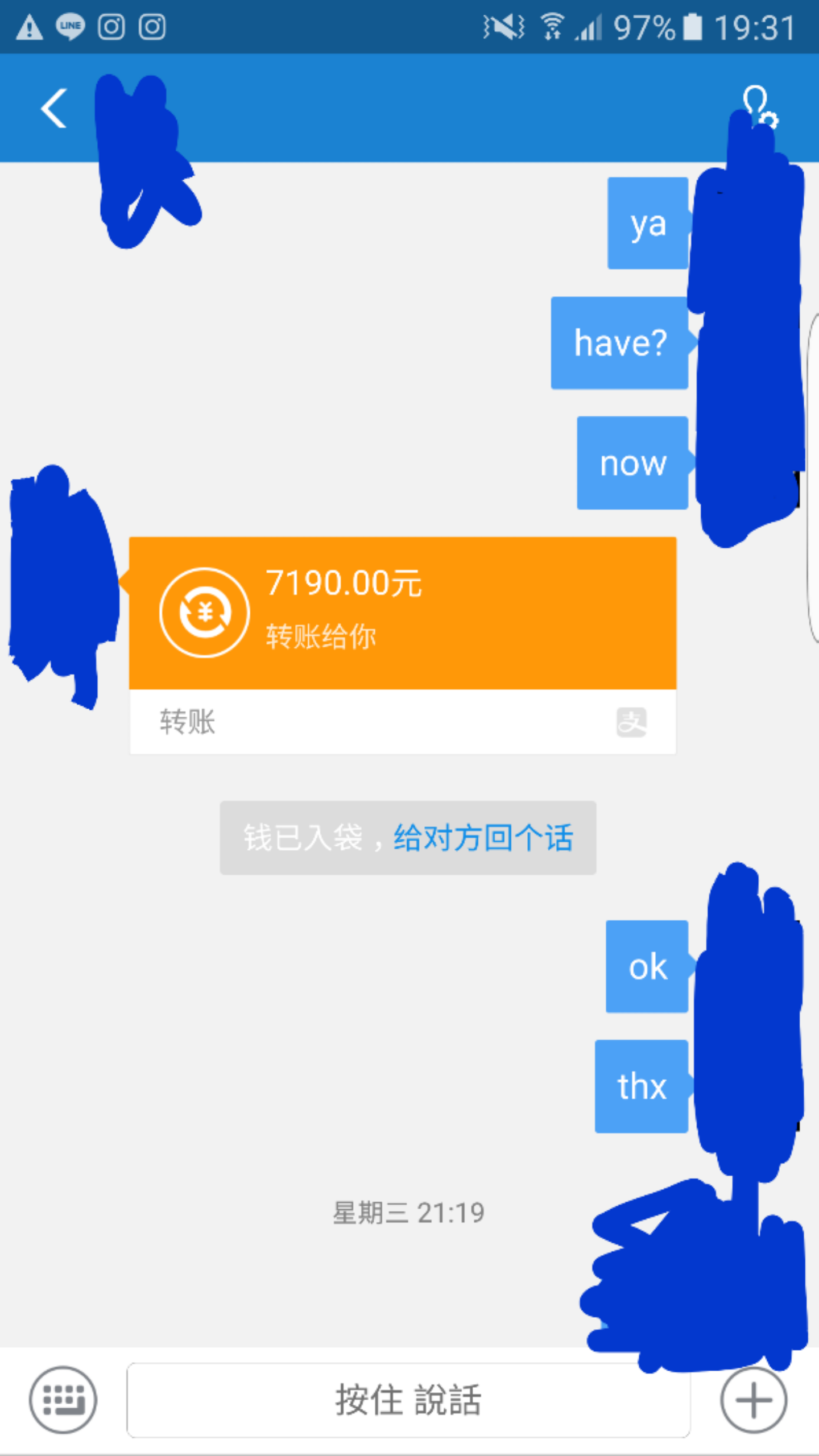Open the plus attachments menu
This screenshot has height=1456, width=819.
(754, 1400)
